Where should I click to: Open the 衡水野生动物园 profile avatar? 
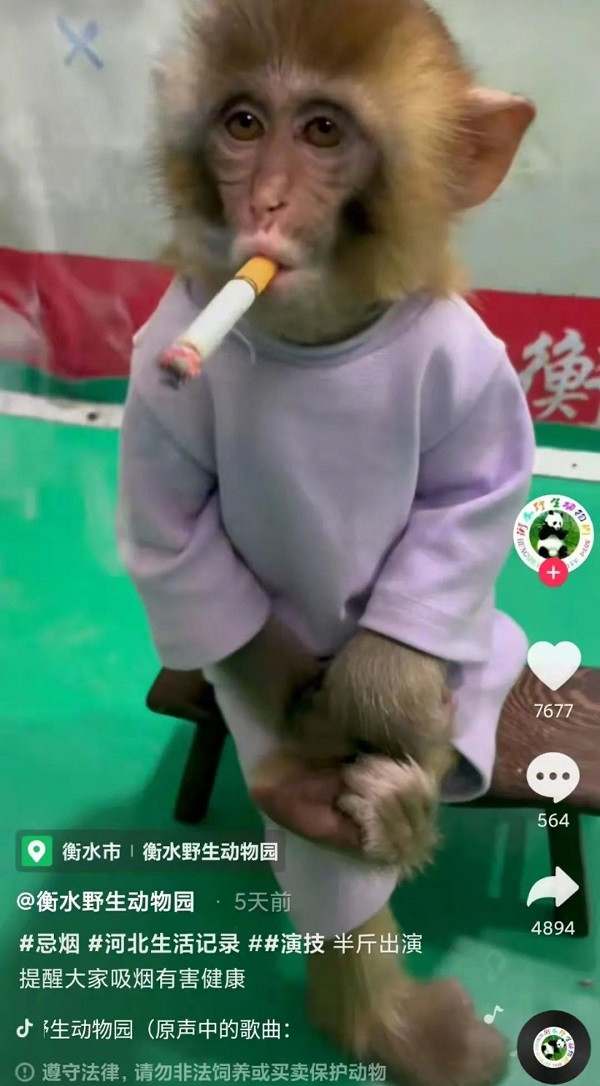553,533
